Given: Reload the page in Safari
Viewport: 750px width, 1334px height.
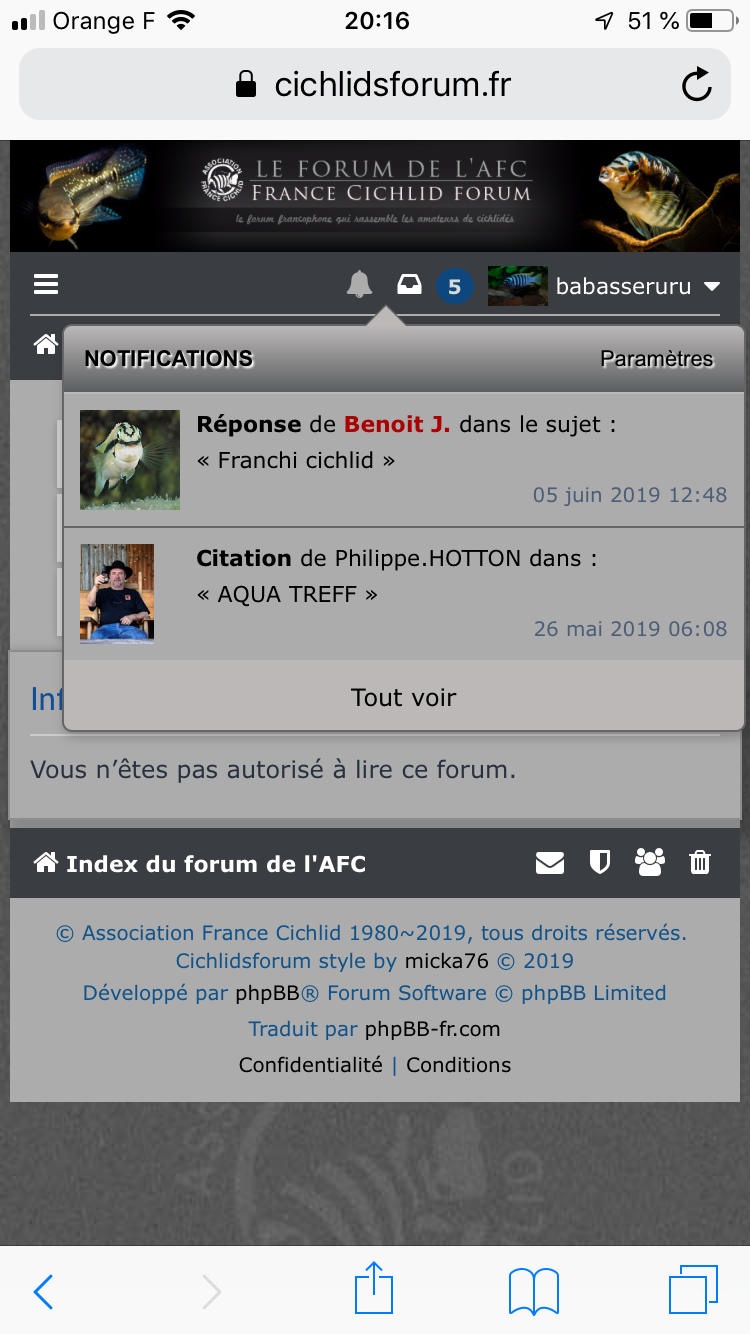Looking at the screenshot, I should pyautogui.click(x=696, y=85).
